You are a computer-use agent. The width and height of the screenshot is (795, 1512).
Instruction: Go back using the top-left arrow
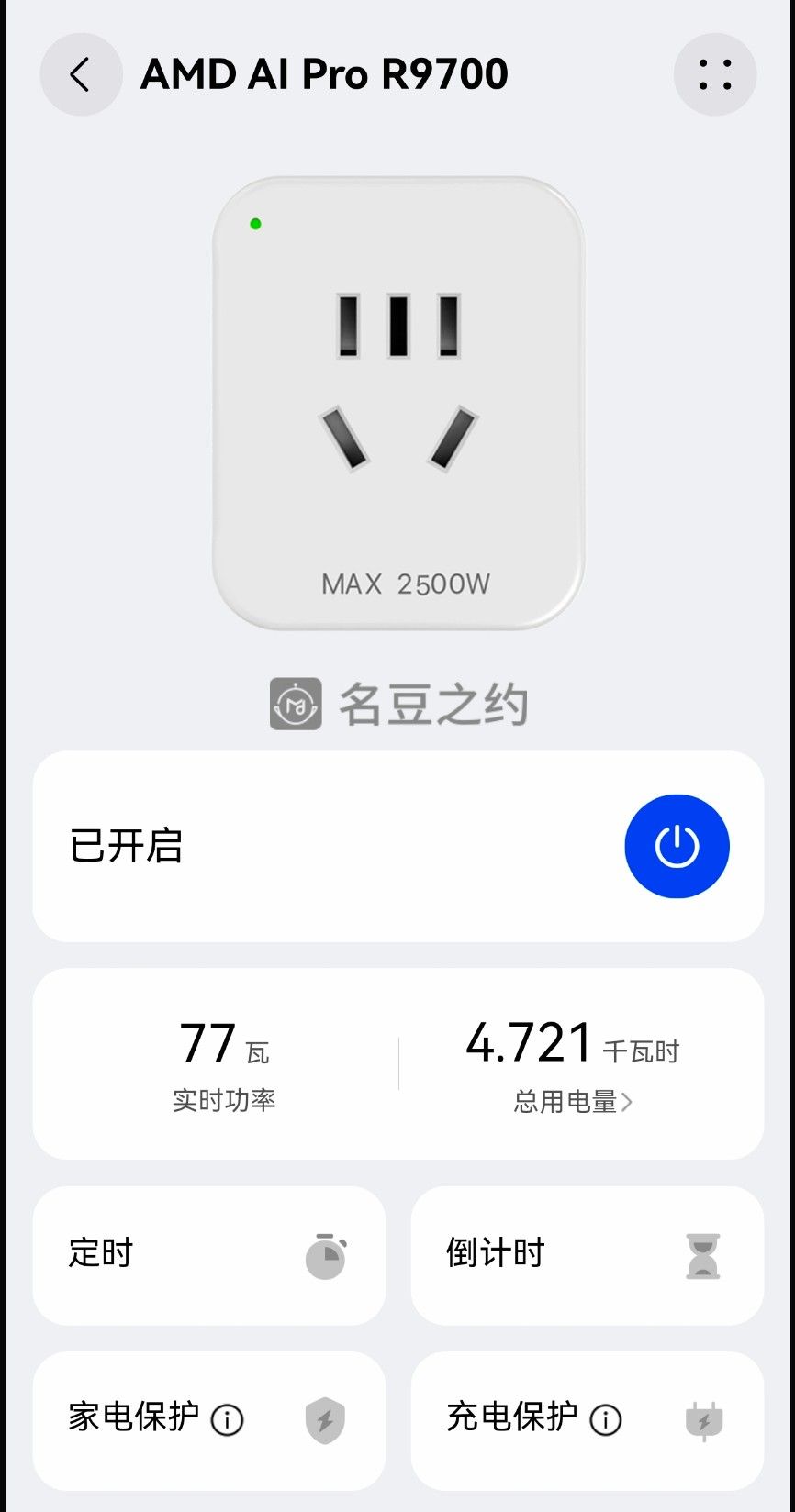tap(81, 74)
